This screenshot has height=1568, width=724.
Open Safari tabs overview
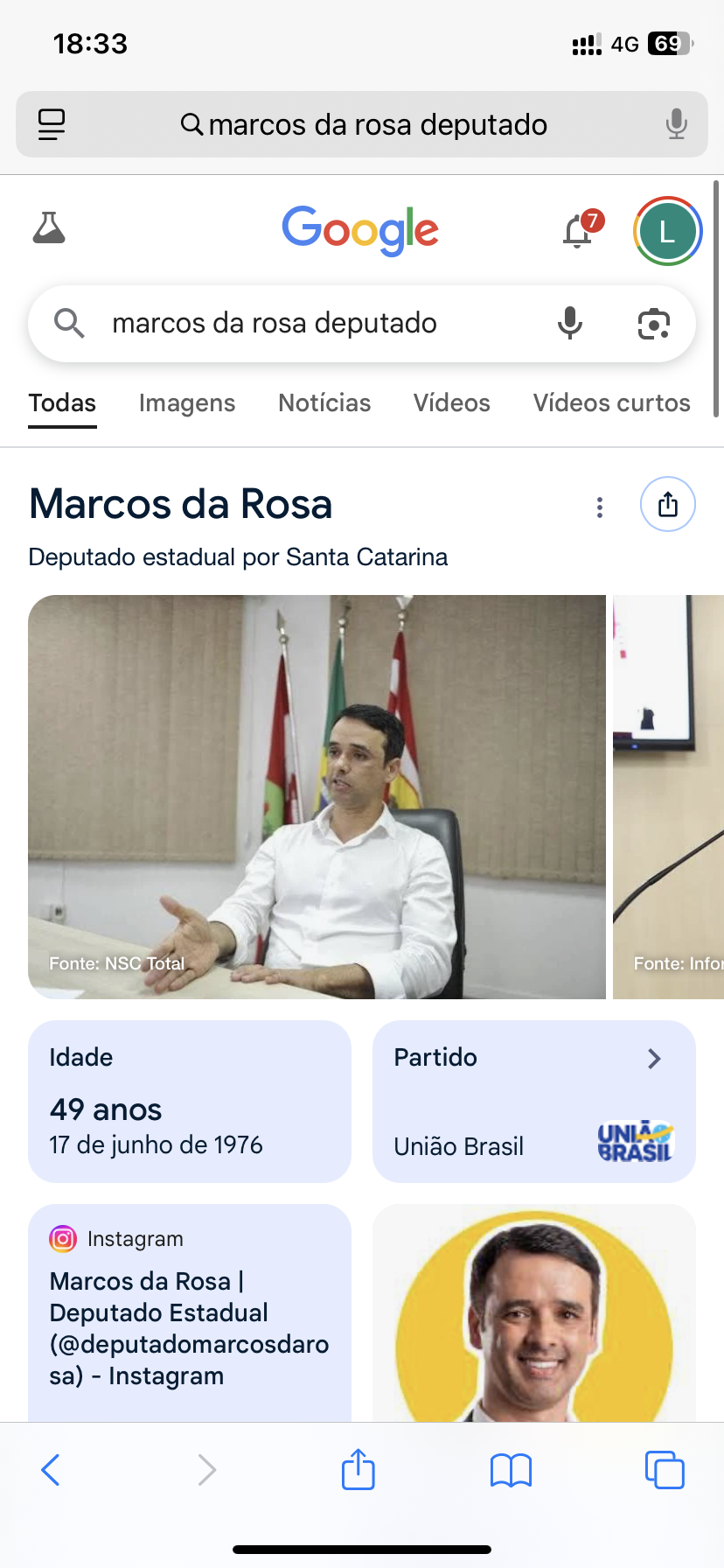coord(665,1470)
